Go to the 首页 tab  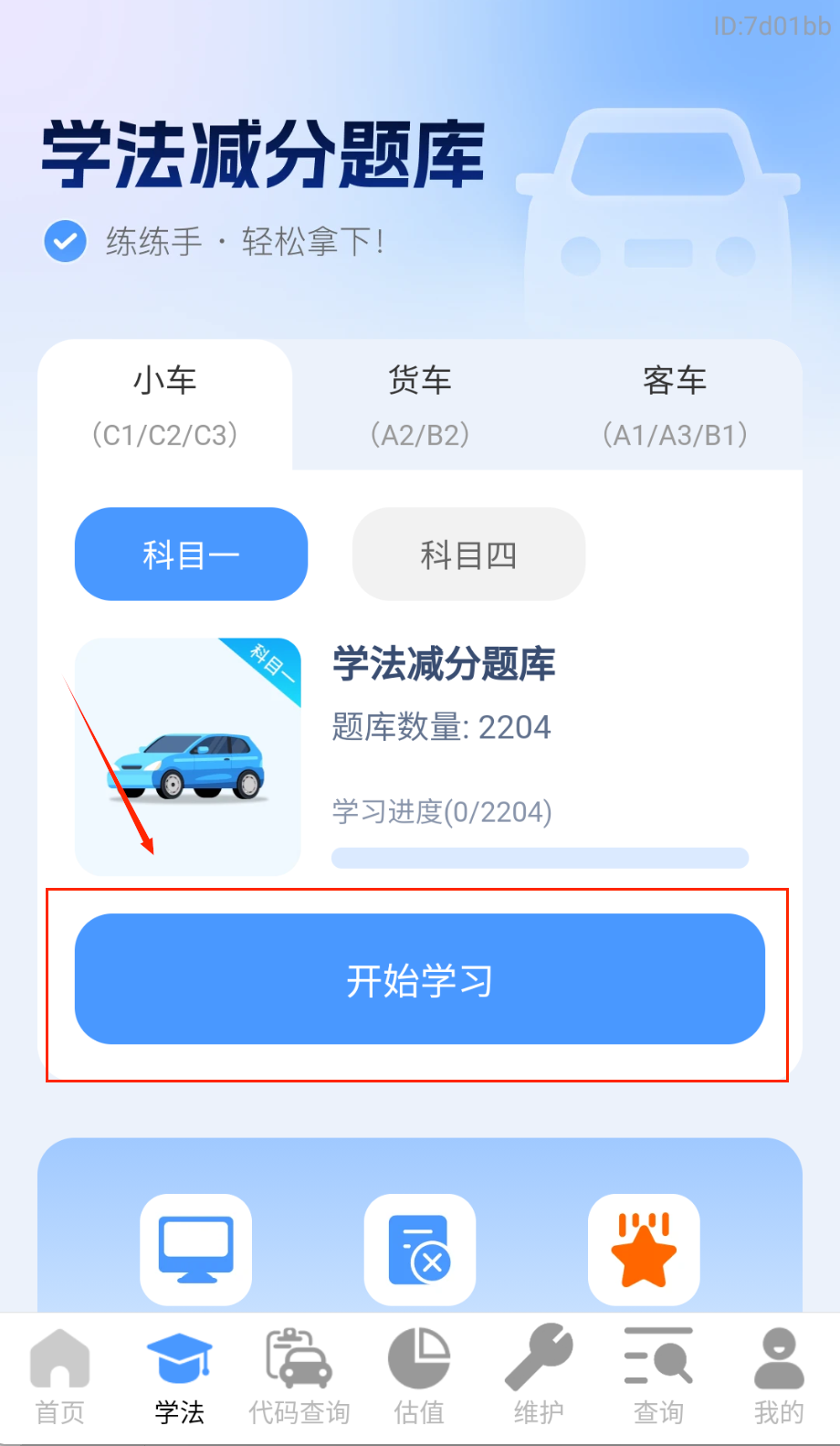60,1377
